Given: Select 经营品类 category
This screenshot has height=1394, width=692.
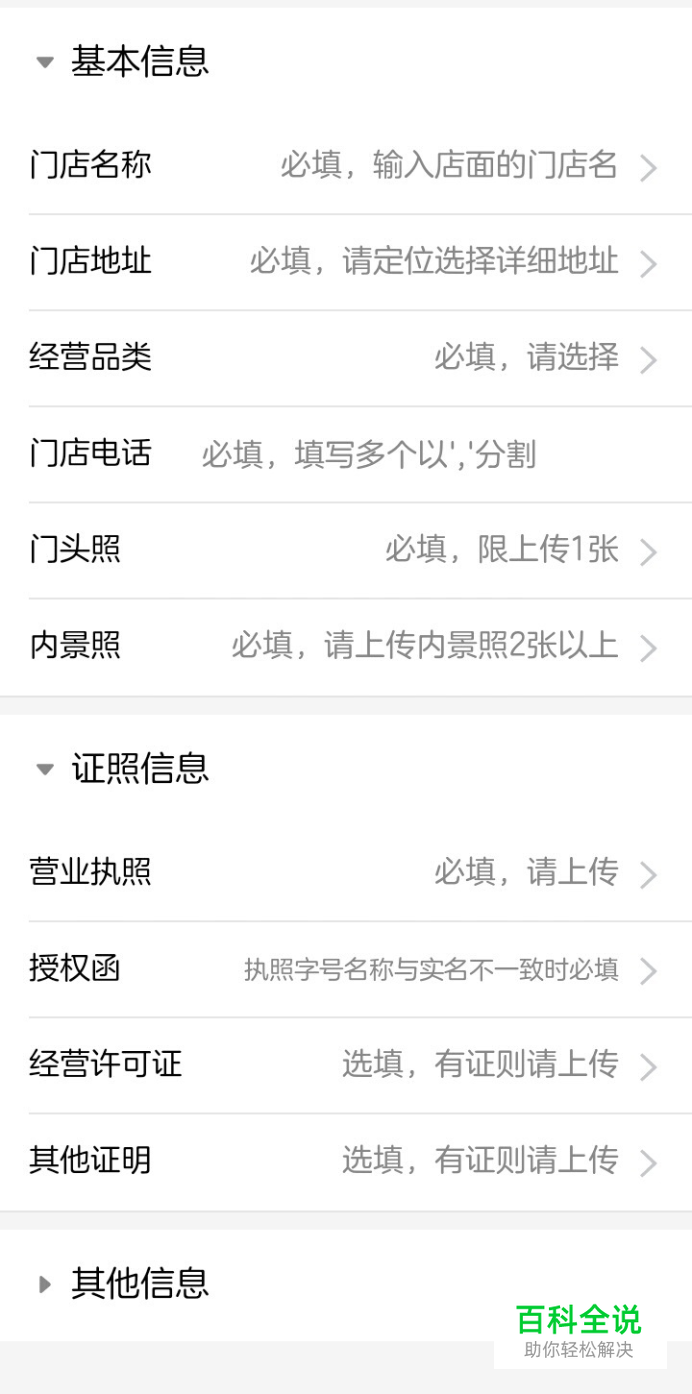Looking at the screenshot, I should 345,358.
